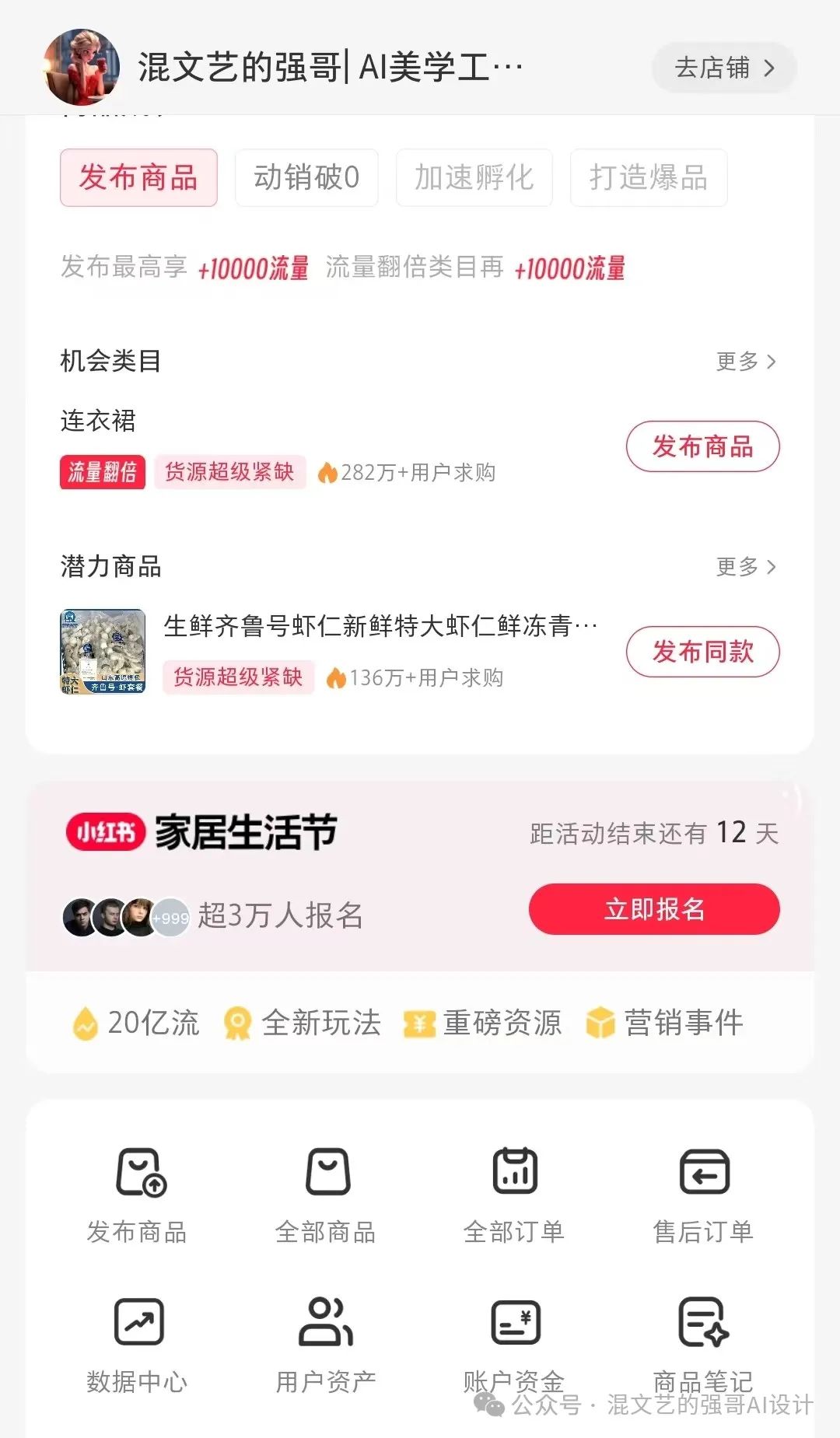Viewport: 840px width, 1438px height.
Task: Select the 发布商品 tab at top
Action: point(138,178)
